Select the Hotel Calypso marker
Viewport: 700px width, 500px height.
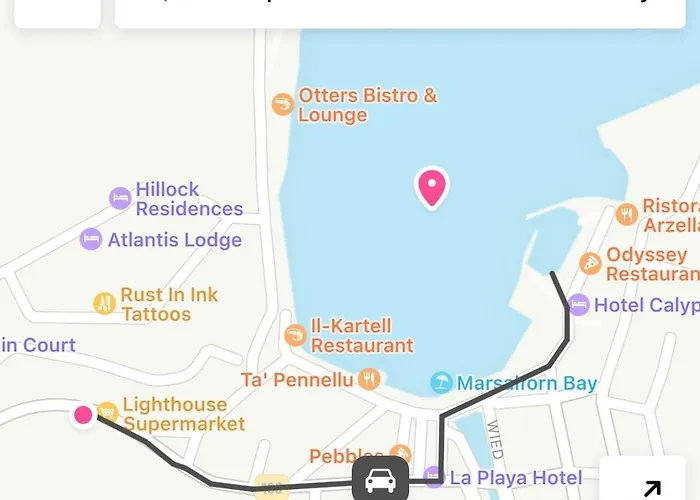[578, 304]
